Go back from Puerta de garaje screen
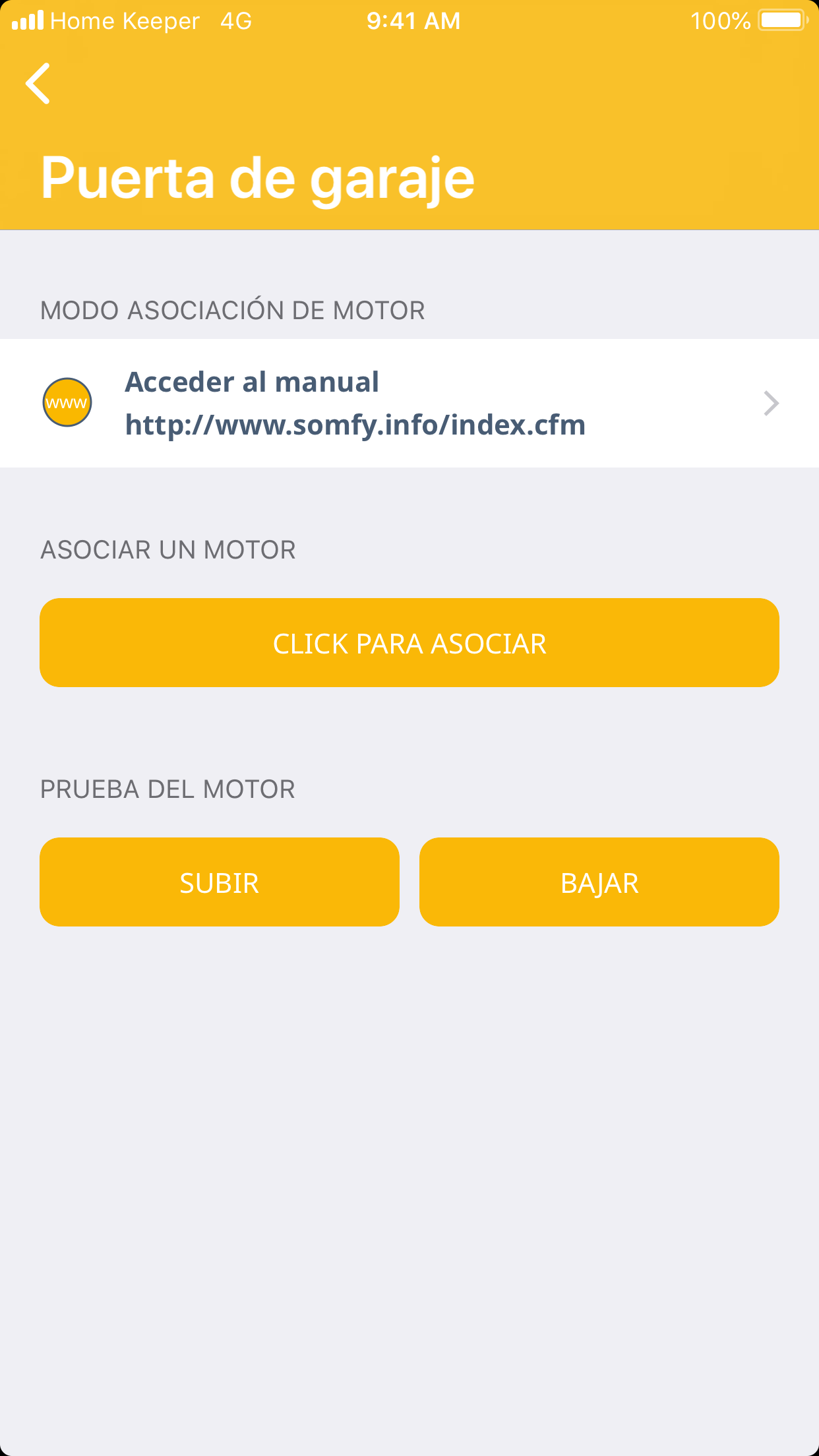The height and width of the screenshot is (1456, 819). click(x=38, y=84)
